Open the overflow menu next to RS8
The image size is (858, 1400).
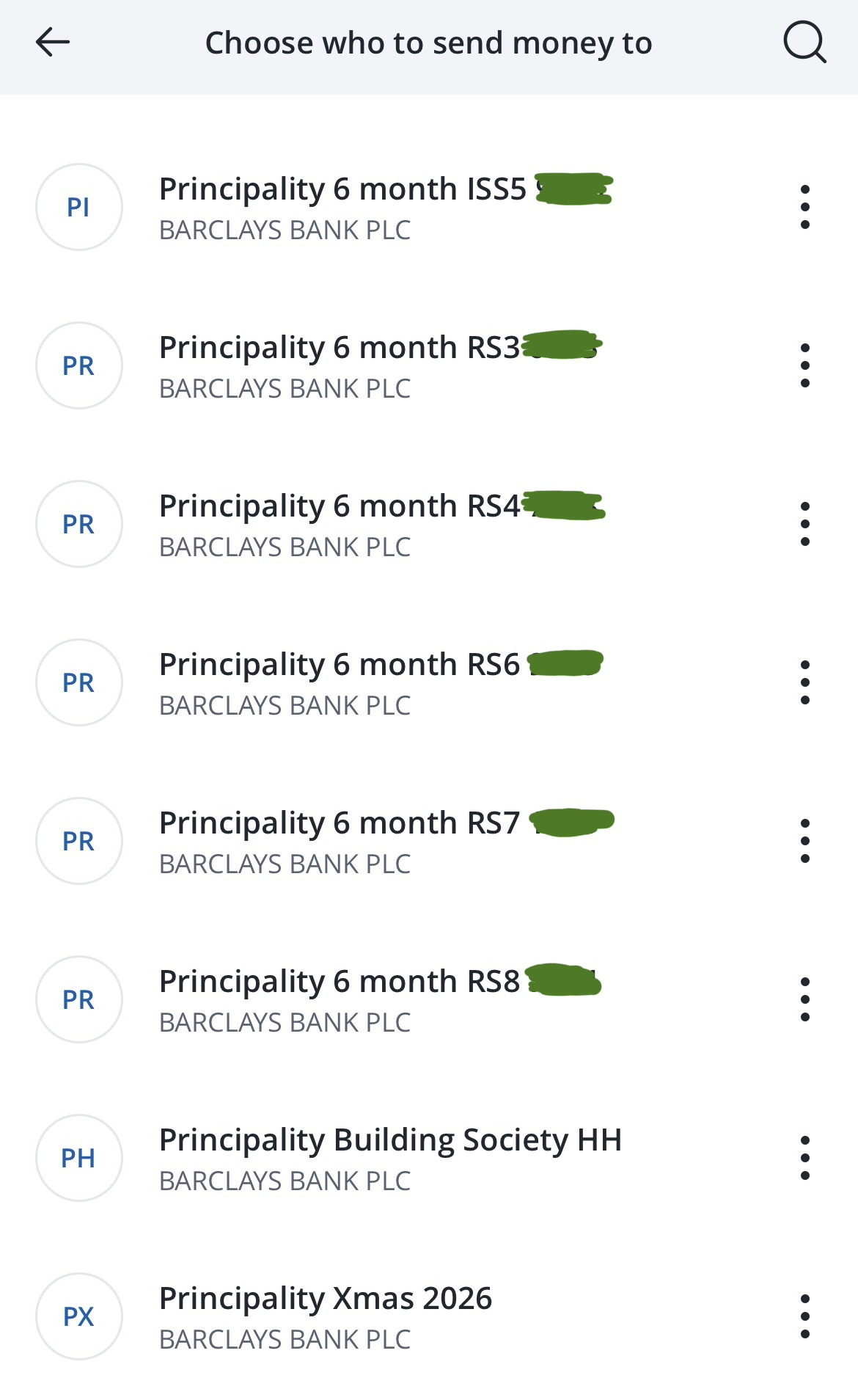point(804,999)
